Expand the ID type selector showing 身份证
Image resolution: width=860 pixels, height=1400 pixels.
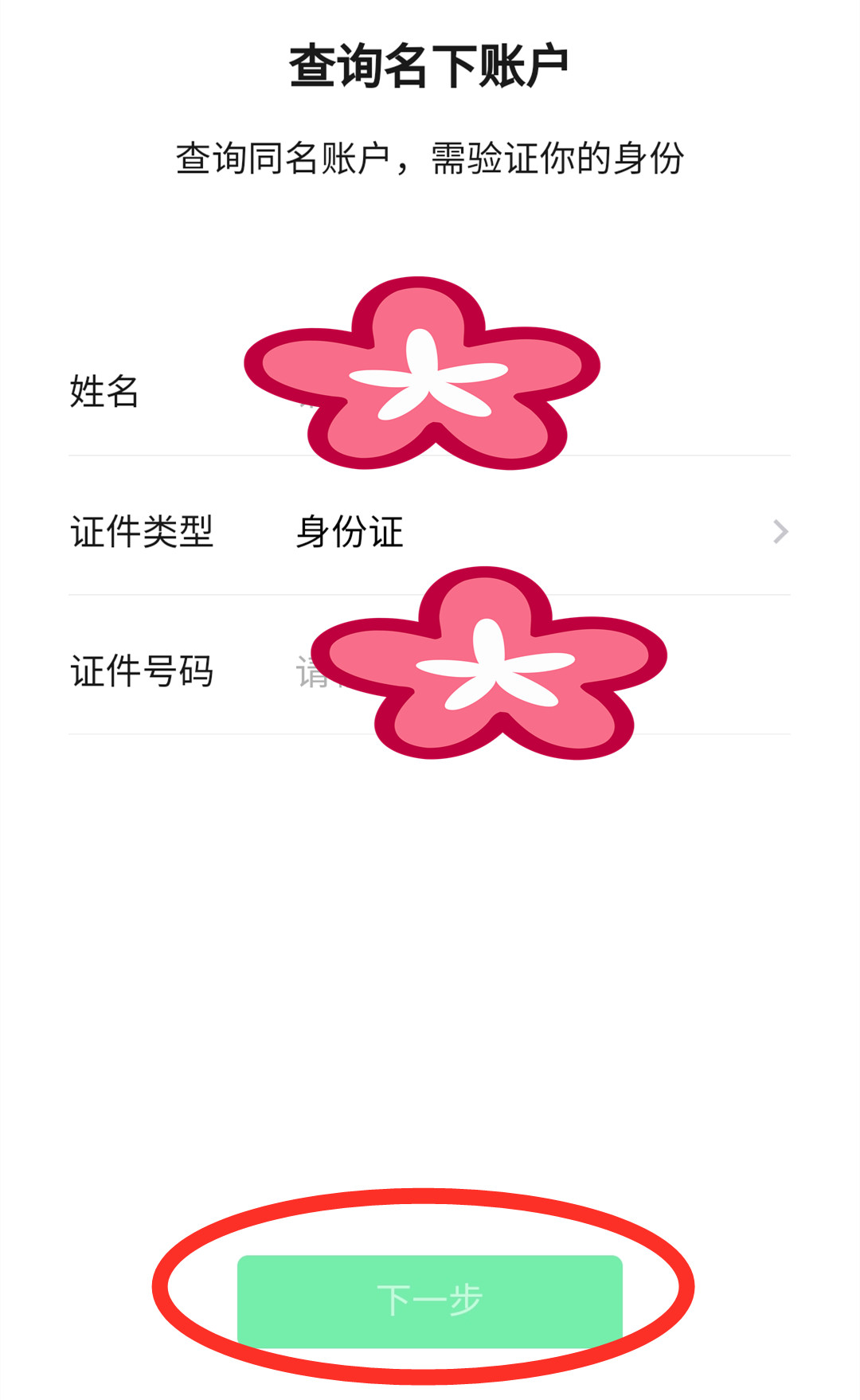point(350,532)
